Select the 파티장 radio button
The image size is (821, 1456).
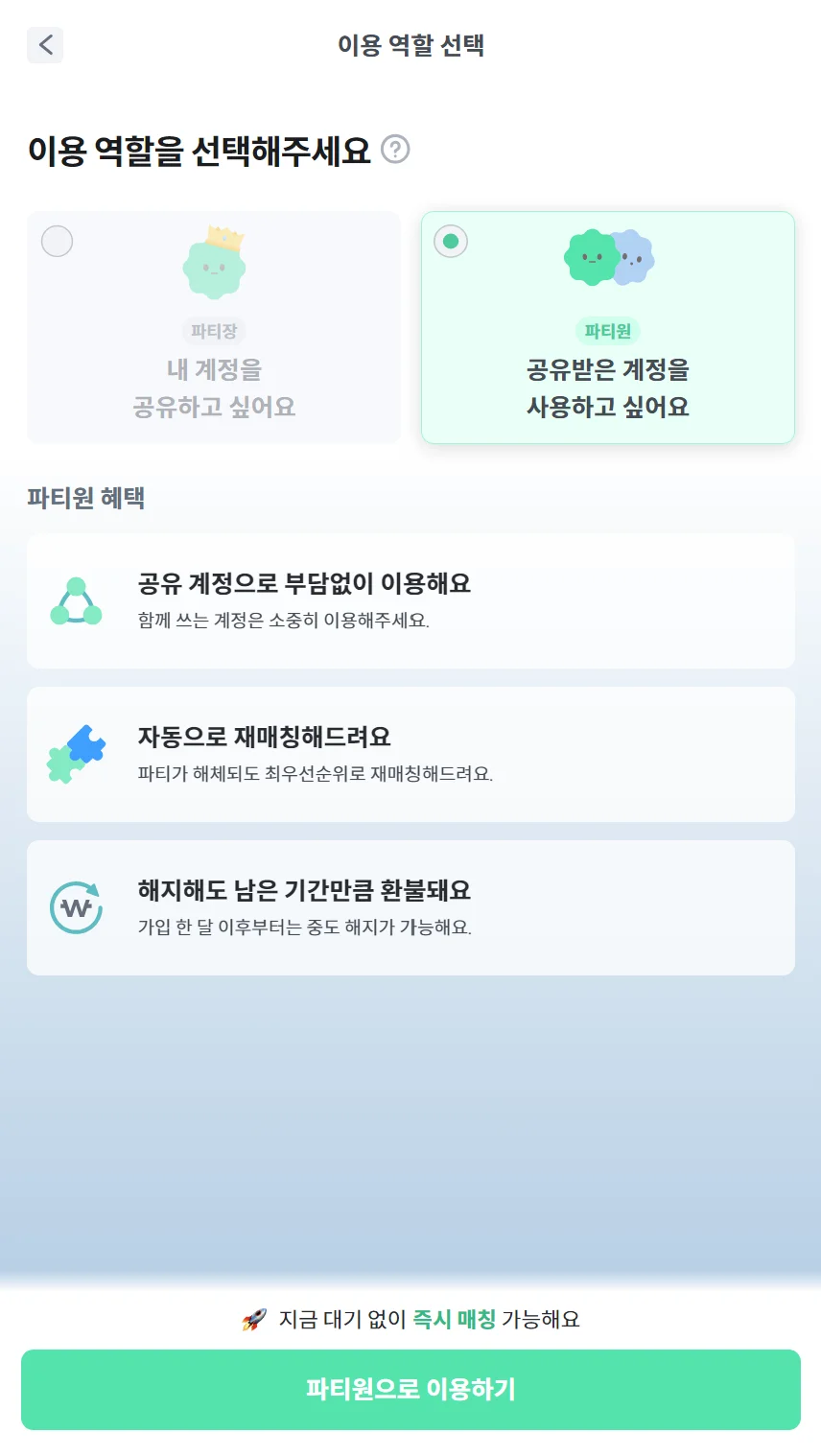click(x=57, y=241)
